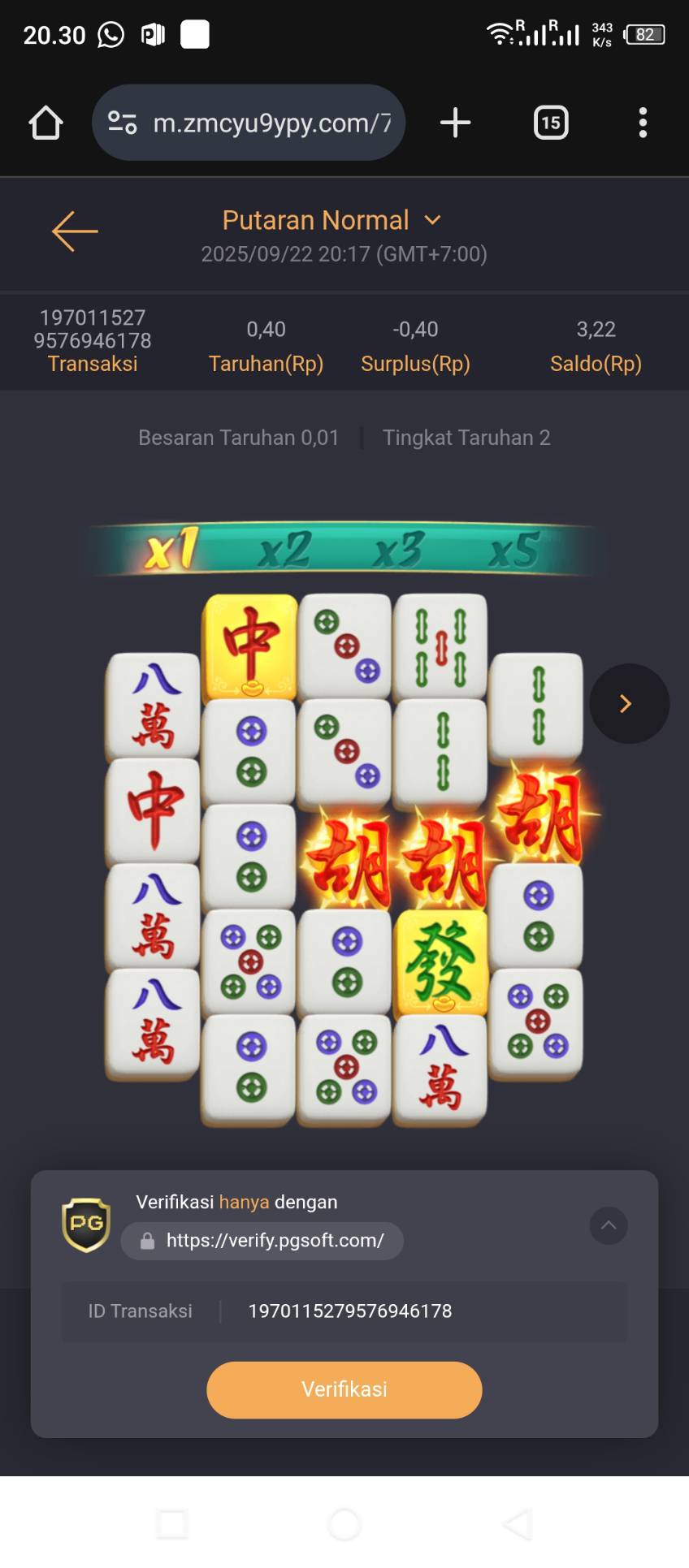
Task: Open the Putaran Normal dropdown
Action: pyautogui.click(x=331, y=220)
